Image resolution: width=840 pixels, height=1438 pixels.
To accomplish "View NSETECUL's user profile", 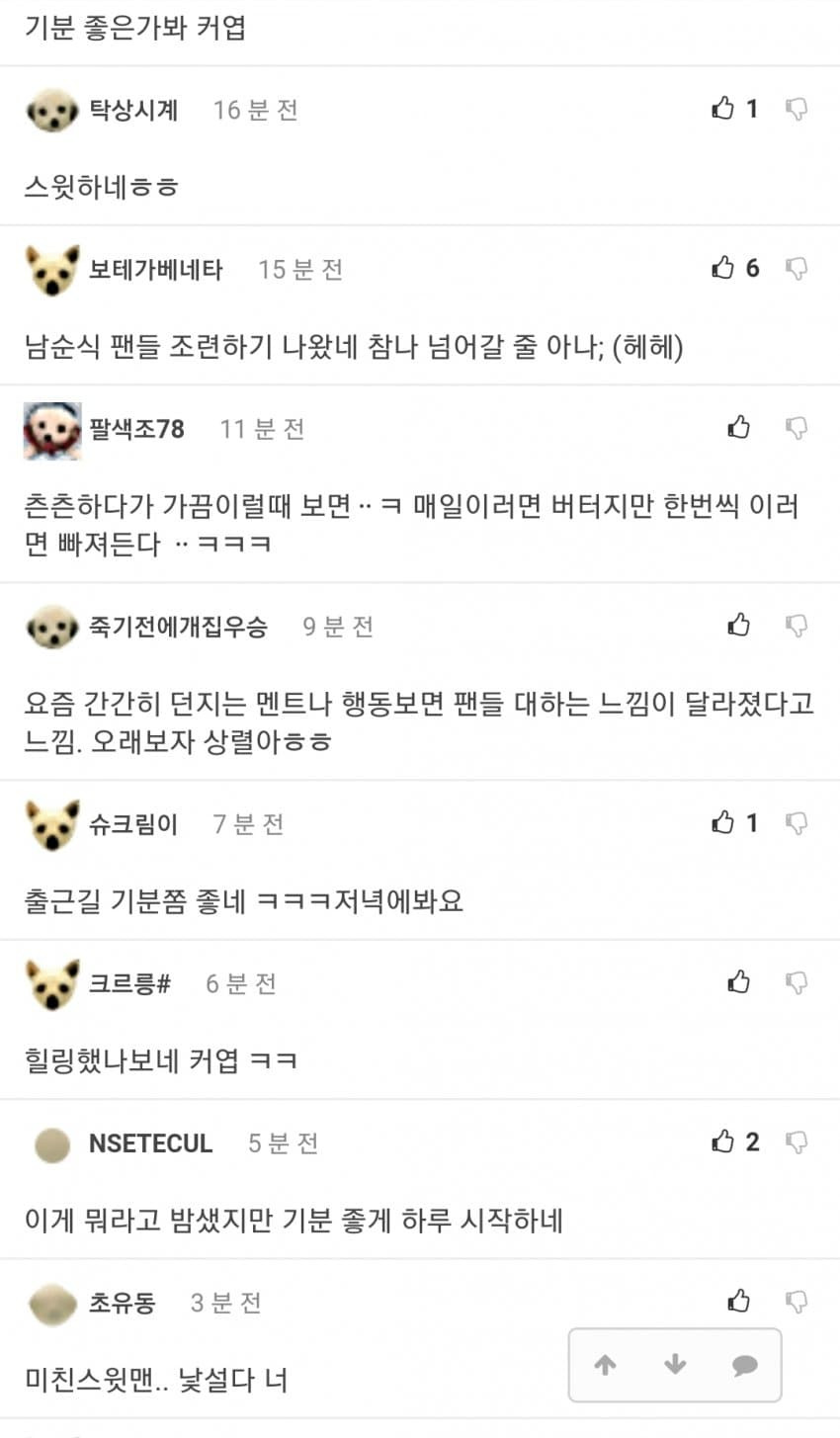I will [150, 1143].
